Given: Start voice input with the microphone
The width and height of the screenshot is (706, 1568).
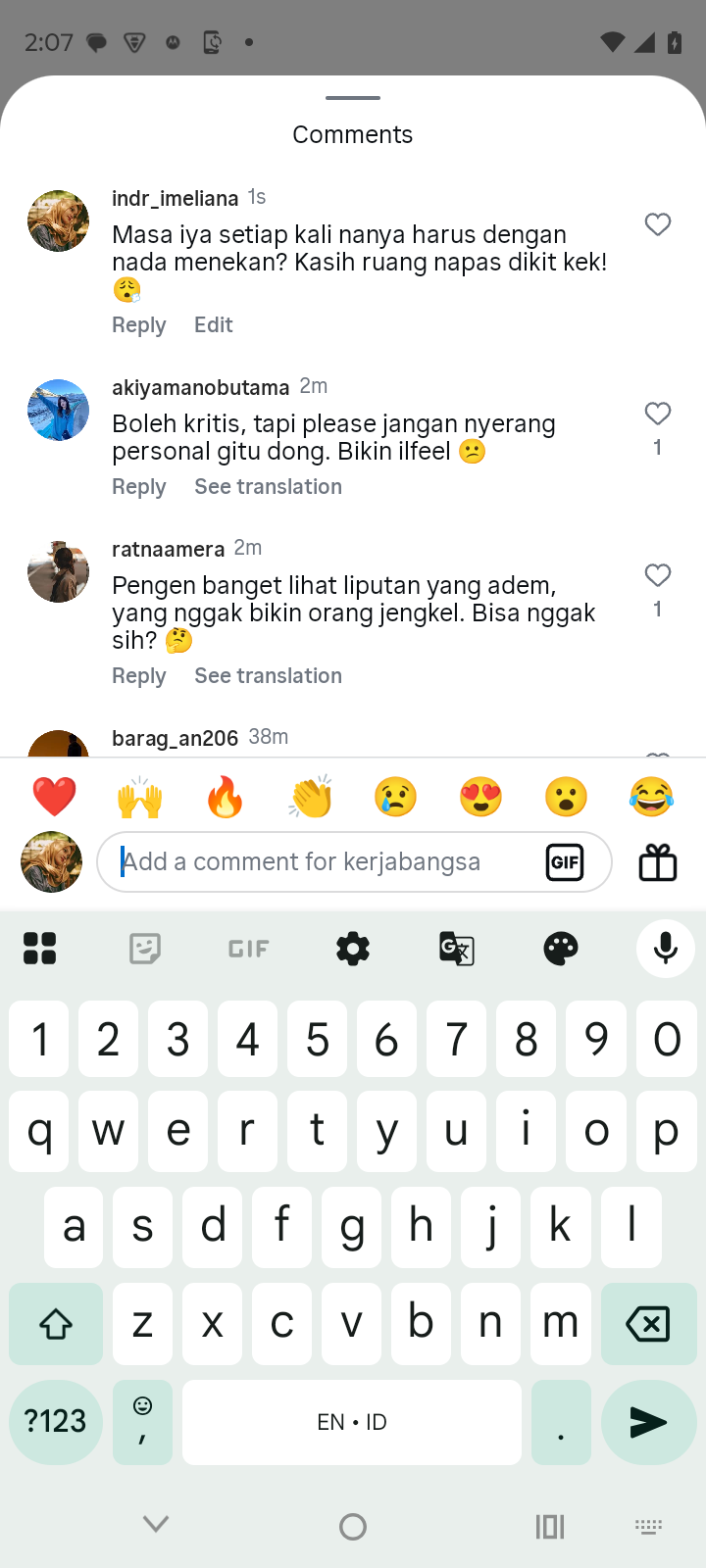Looking at the screenshot, I should coord(666,949).
